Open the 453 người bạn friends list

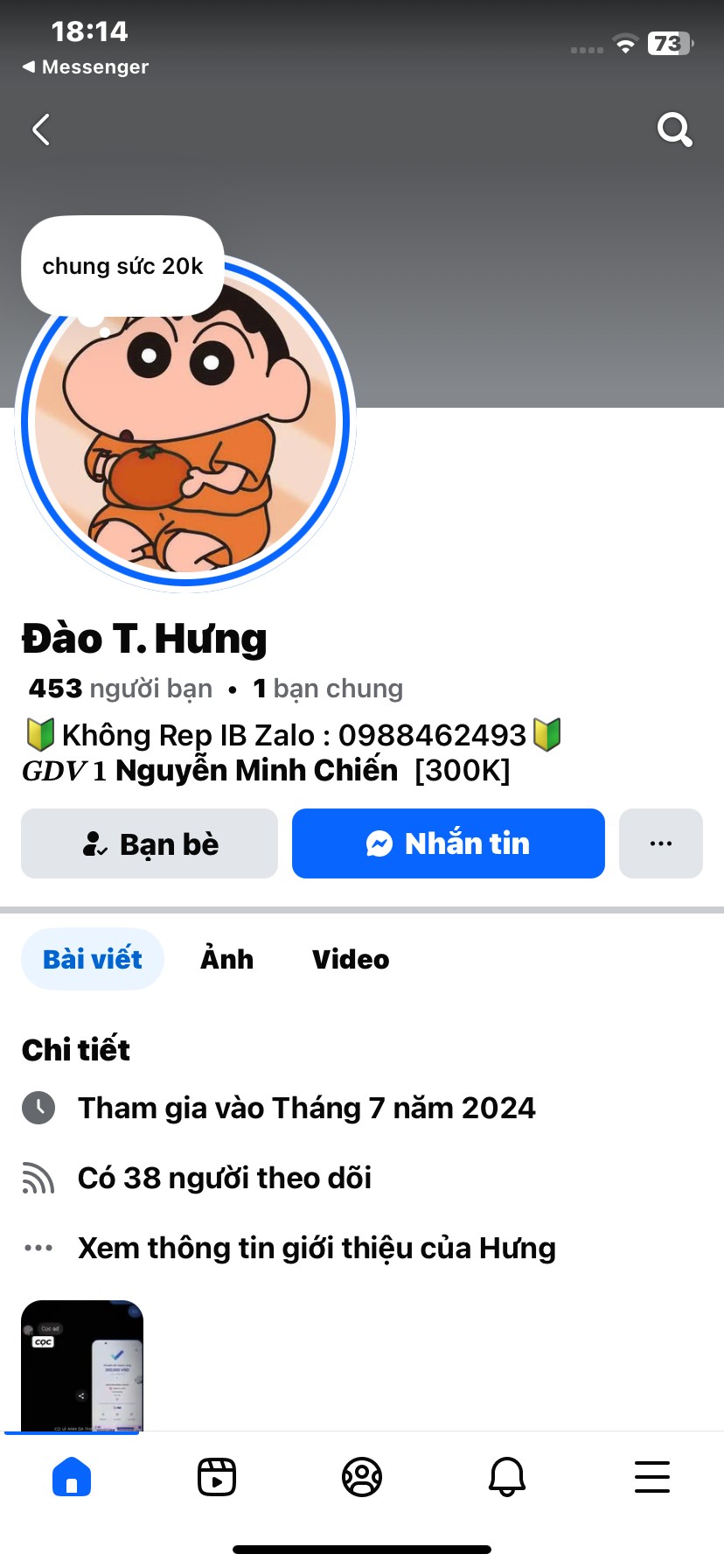click(121, 689)
